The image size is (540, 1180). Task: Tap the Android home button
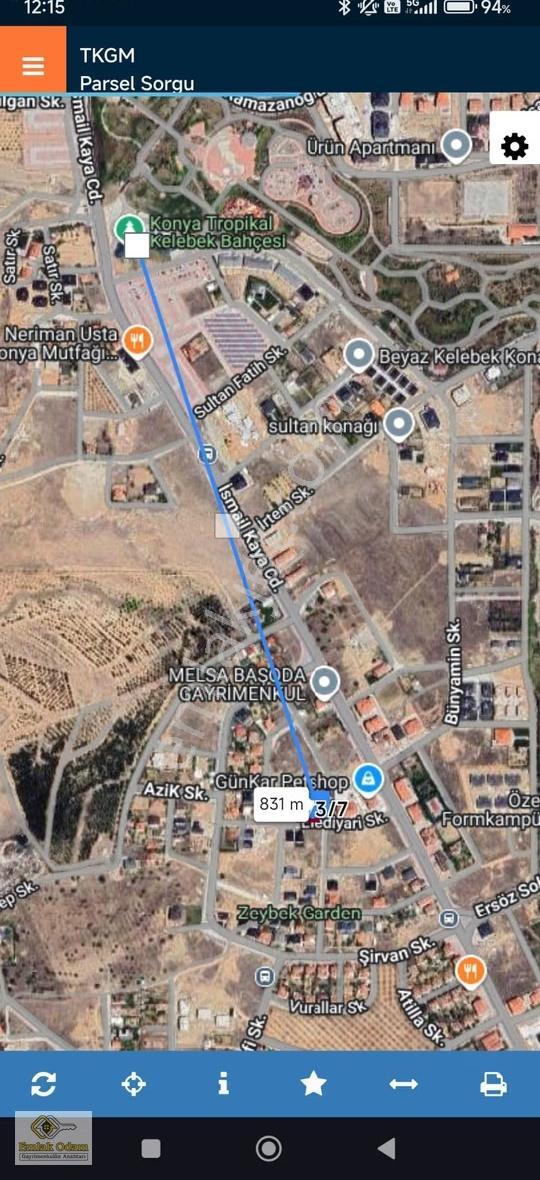click(268, 1148)
